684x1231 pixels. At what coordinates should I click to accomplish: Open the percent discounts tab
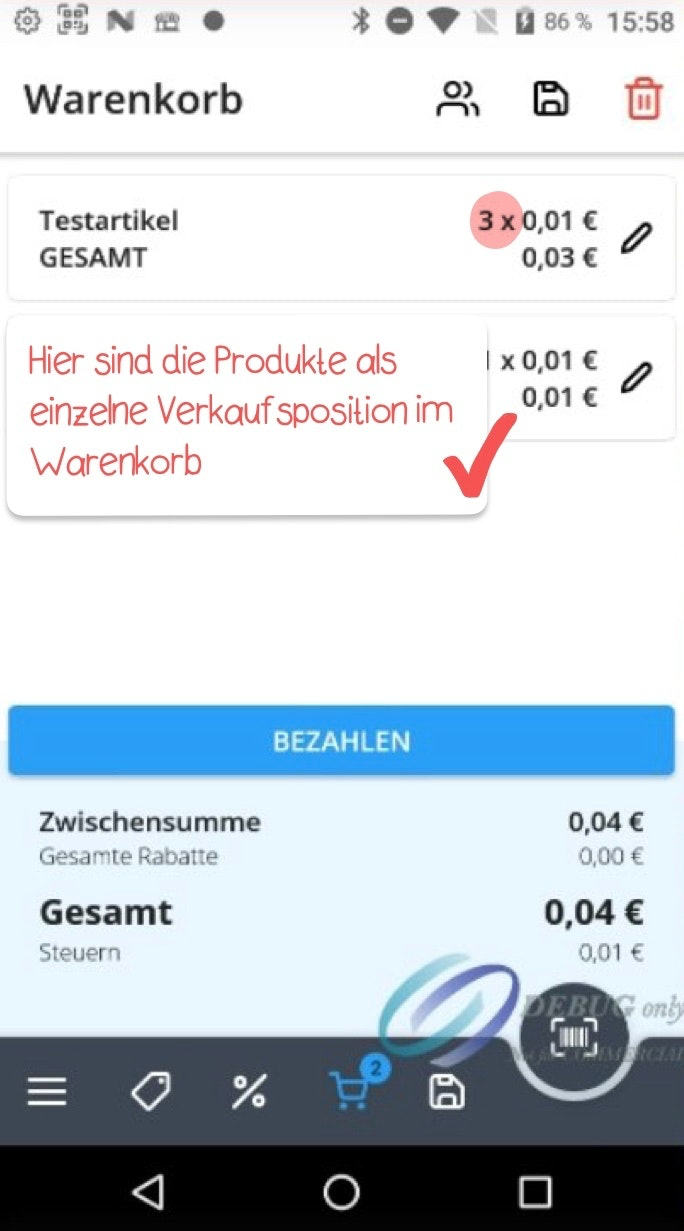[249, 1092]
